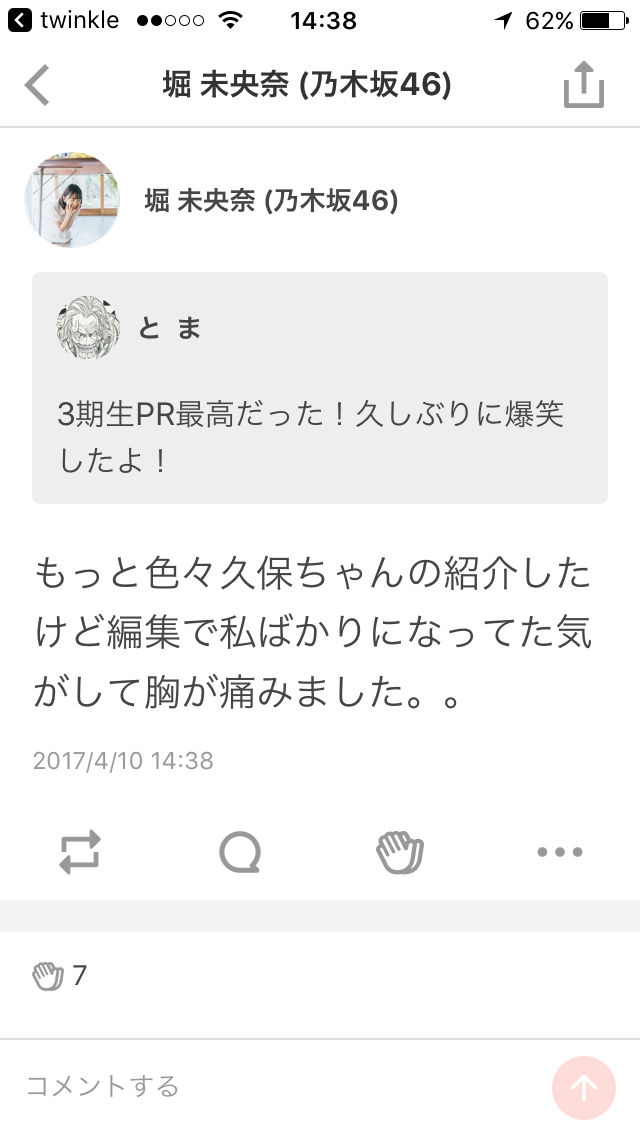The height and width of the screenshot is (1136, 640).
Task: Send the comment with the arrow button
Action: point(583,1087)
